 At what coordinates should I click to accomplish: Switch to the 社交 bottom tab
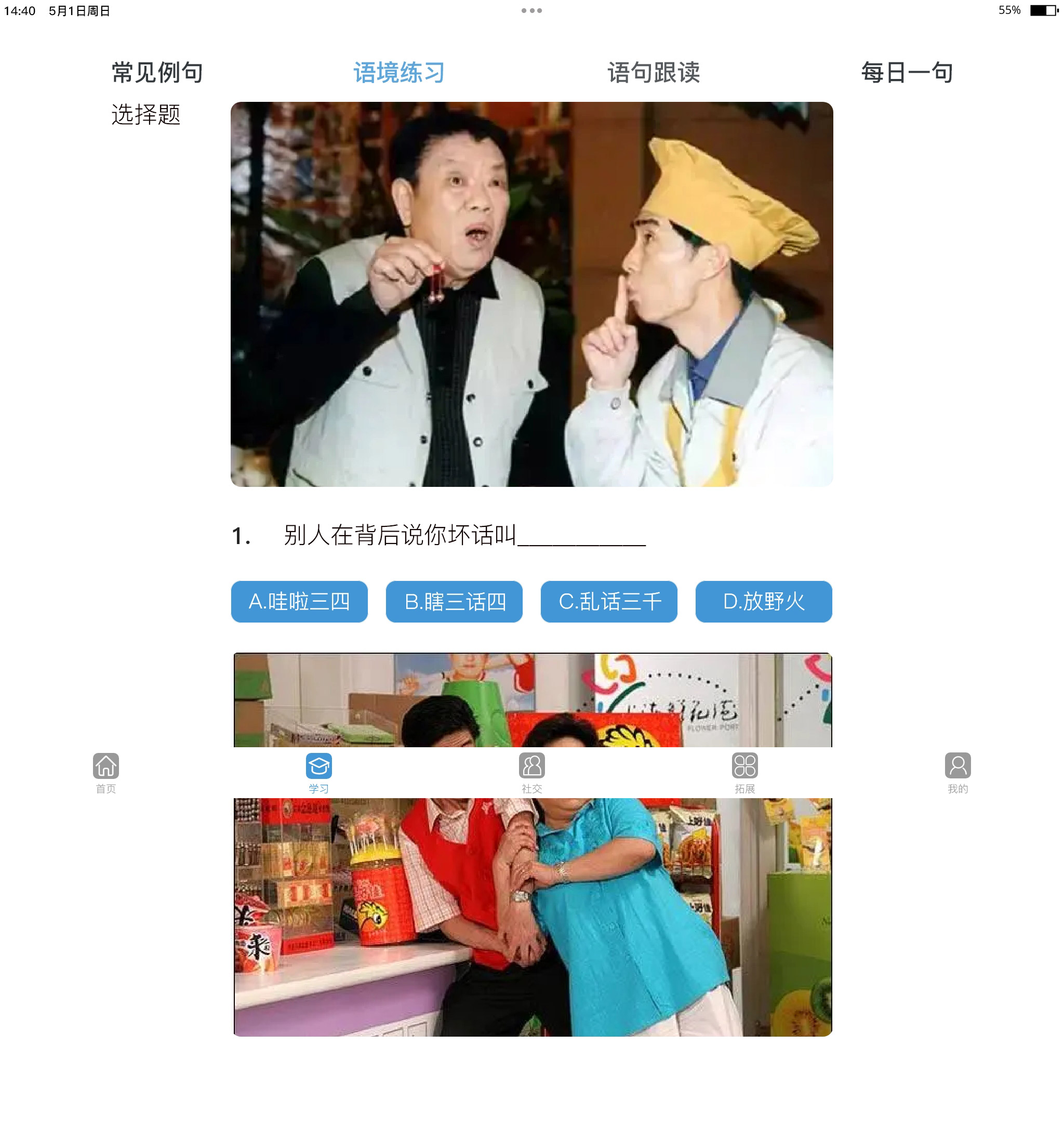pyautogui.click(x=531, y=772)
